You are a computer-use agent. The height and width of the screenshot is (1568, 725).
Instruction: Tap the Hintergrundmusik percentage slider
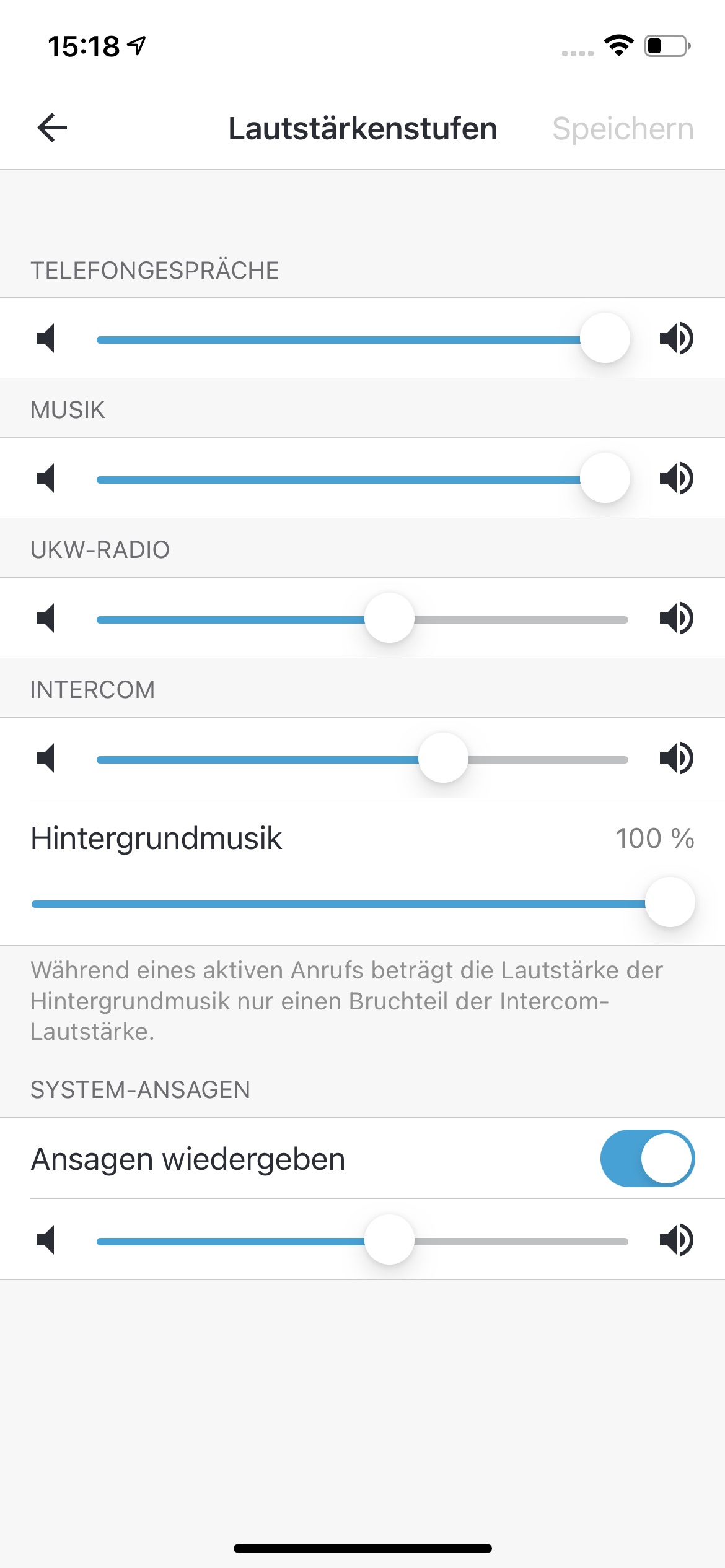coord(362,903)
